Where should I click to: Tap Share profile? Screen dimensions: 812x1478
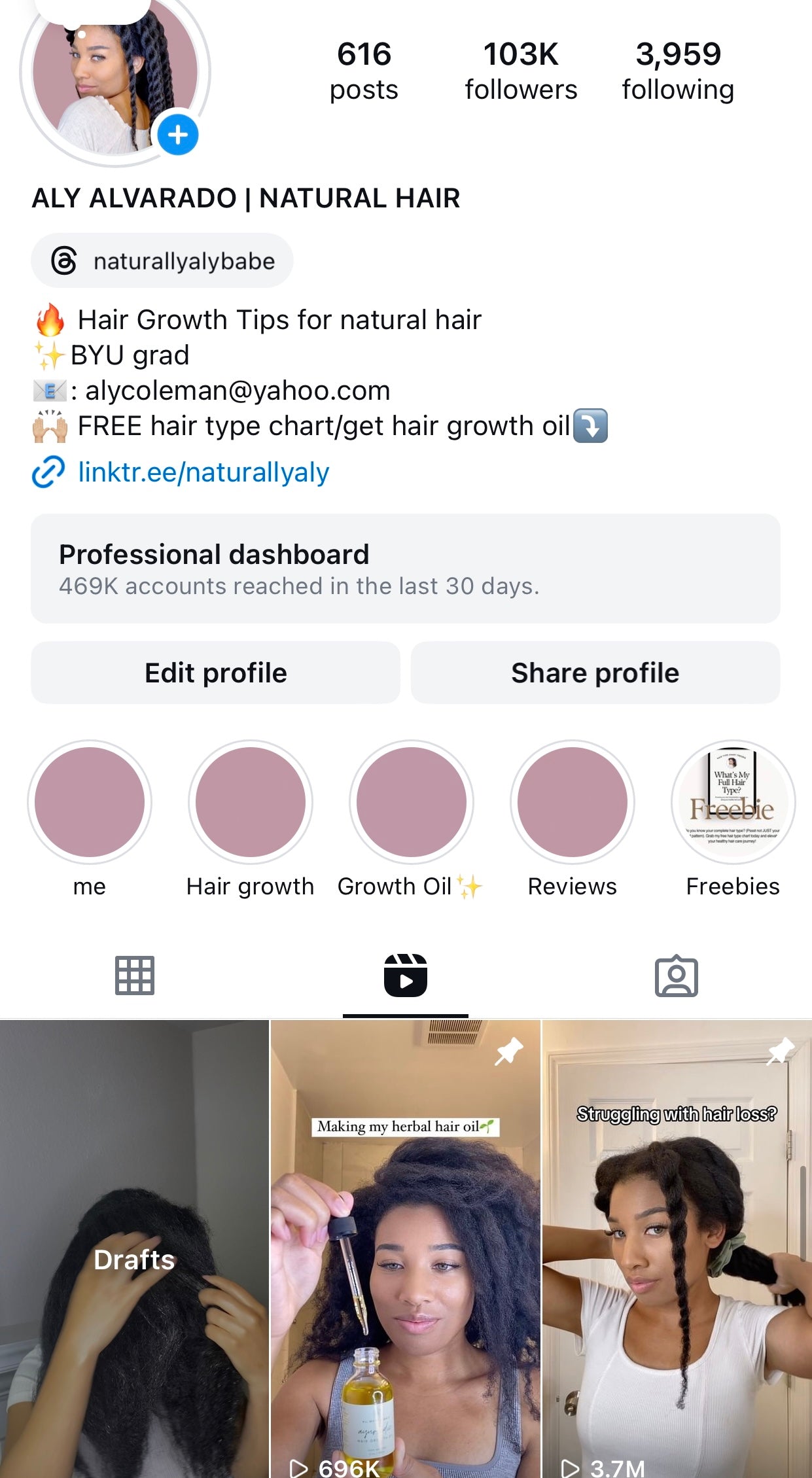pyautogui.click(x=595, y=673)
